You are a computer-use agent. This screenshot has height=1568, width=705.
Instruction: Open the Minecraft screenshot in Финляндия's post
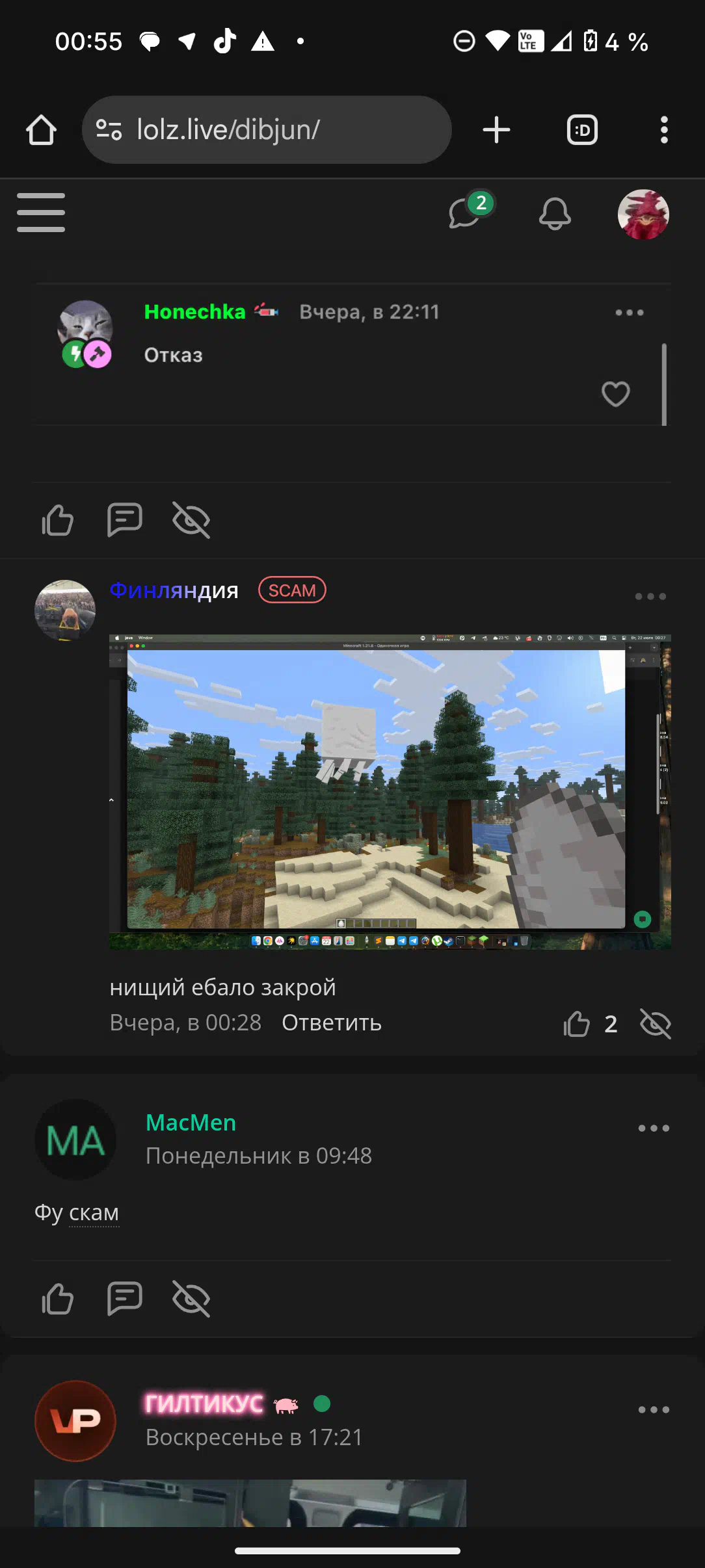(x=390, y=792)
